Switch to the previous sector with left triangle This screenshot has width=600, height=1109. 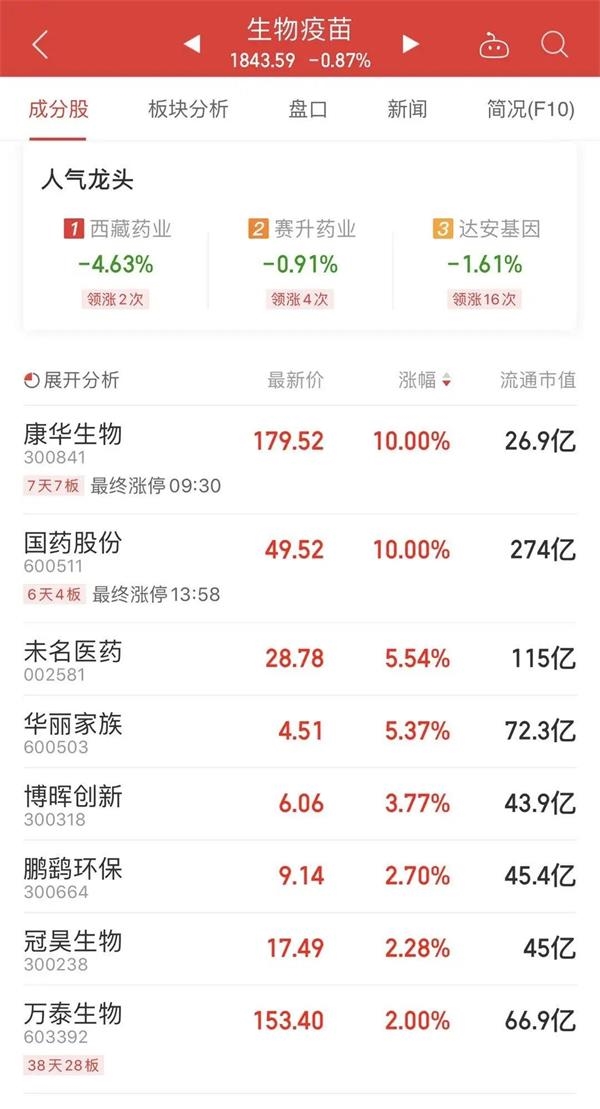click(x=192, y=44)
